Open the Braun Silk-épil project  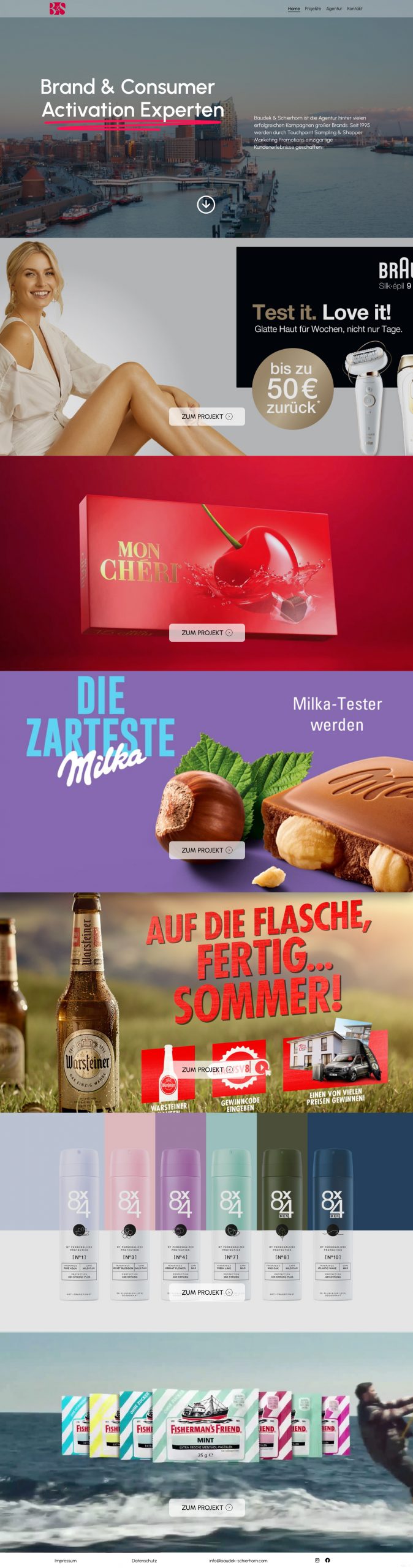[x=206, y=417]
